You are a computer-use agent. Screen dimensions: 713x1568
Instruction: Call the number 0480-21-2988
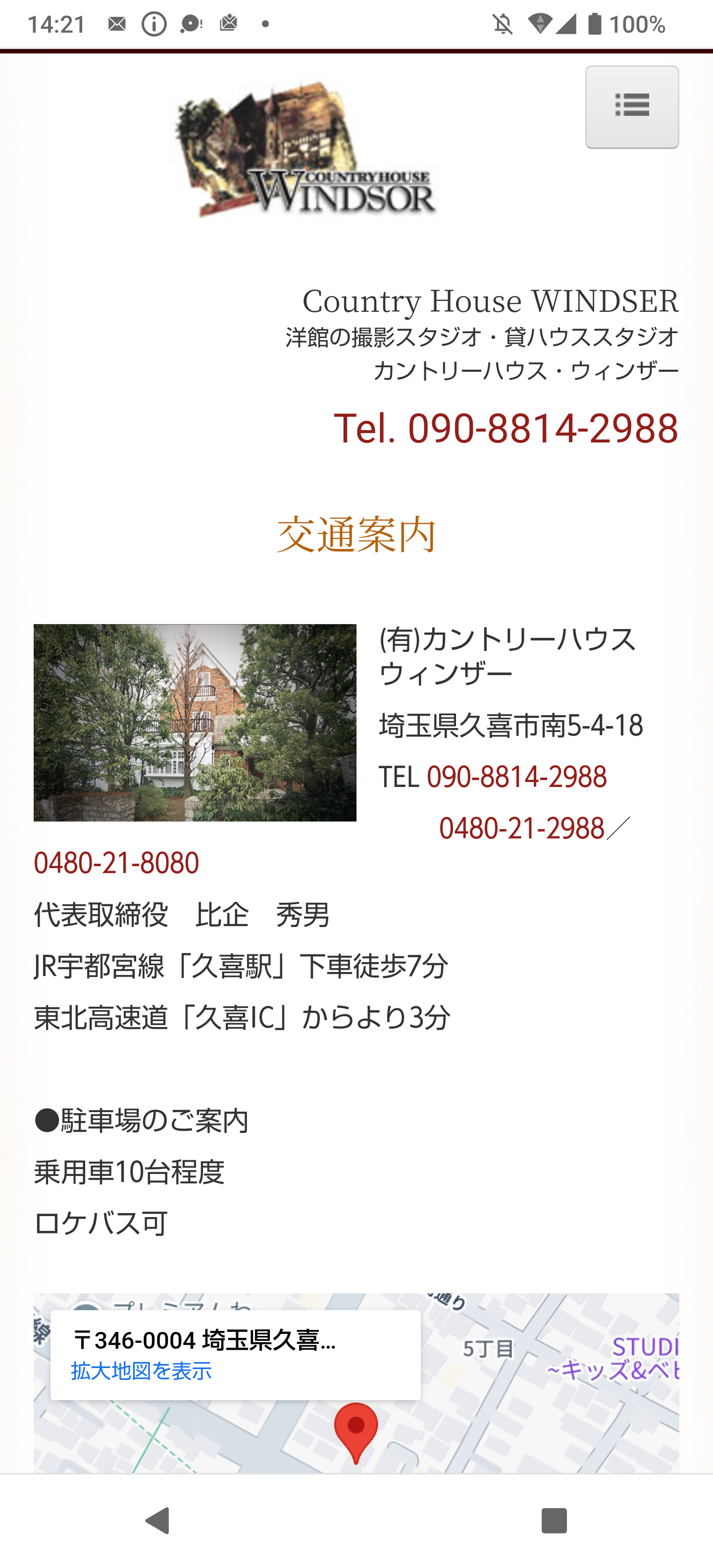tap(521, 829)
